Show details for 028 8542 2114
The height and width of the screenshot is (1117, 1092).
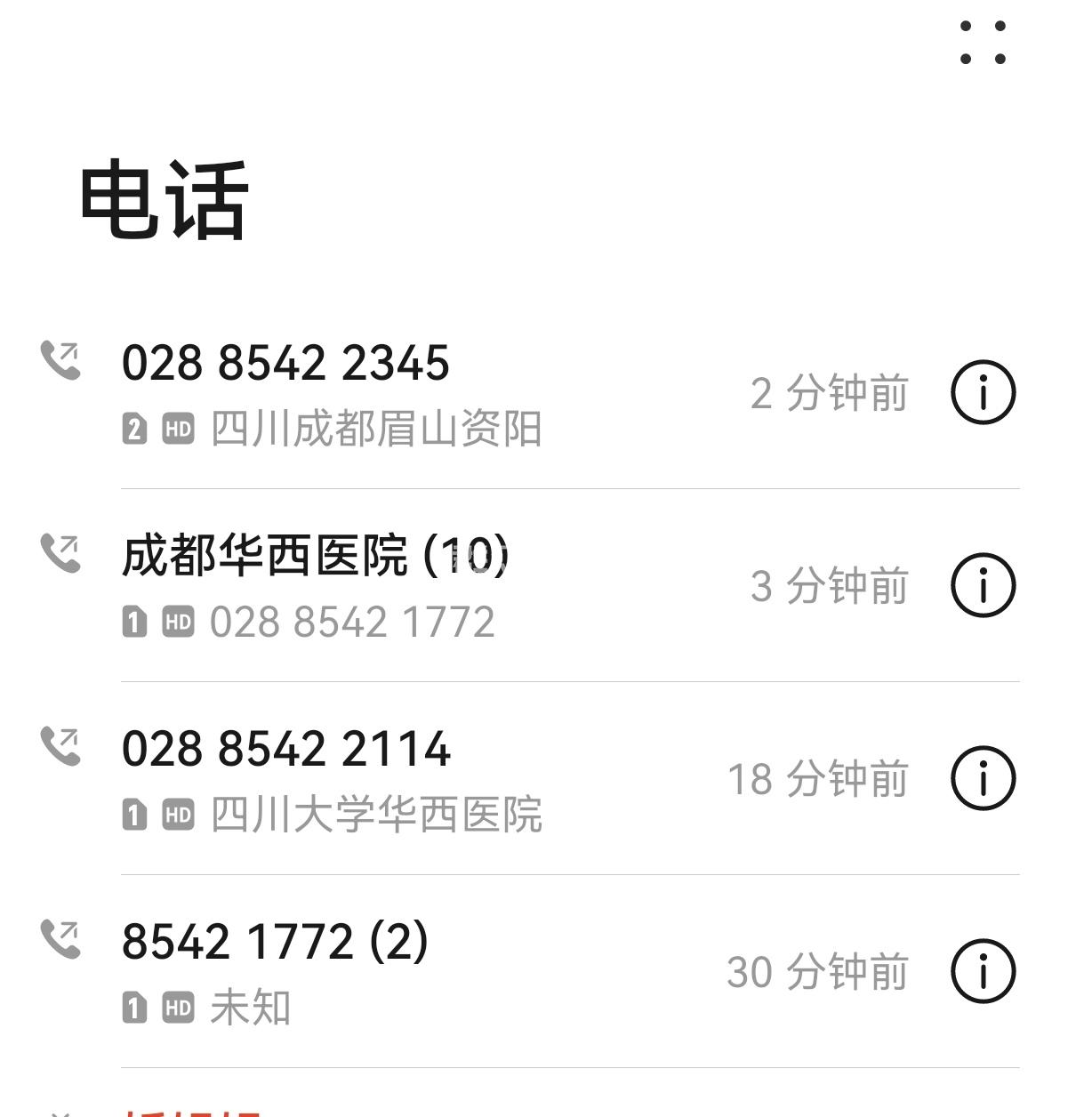tap(983, 778)
